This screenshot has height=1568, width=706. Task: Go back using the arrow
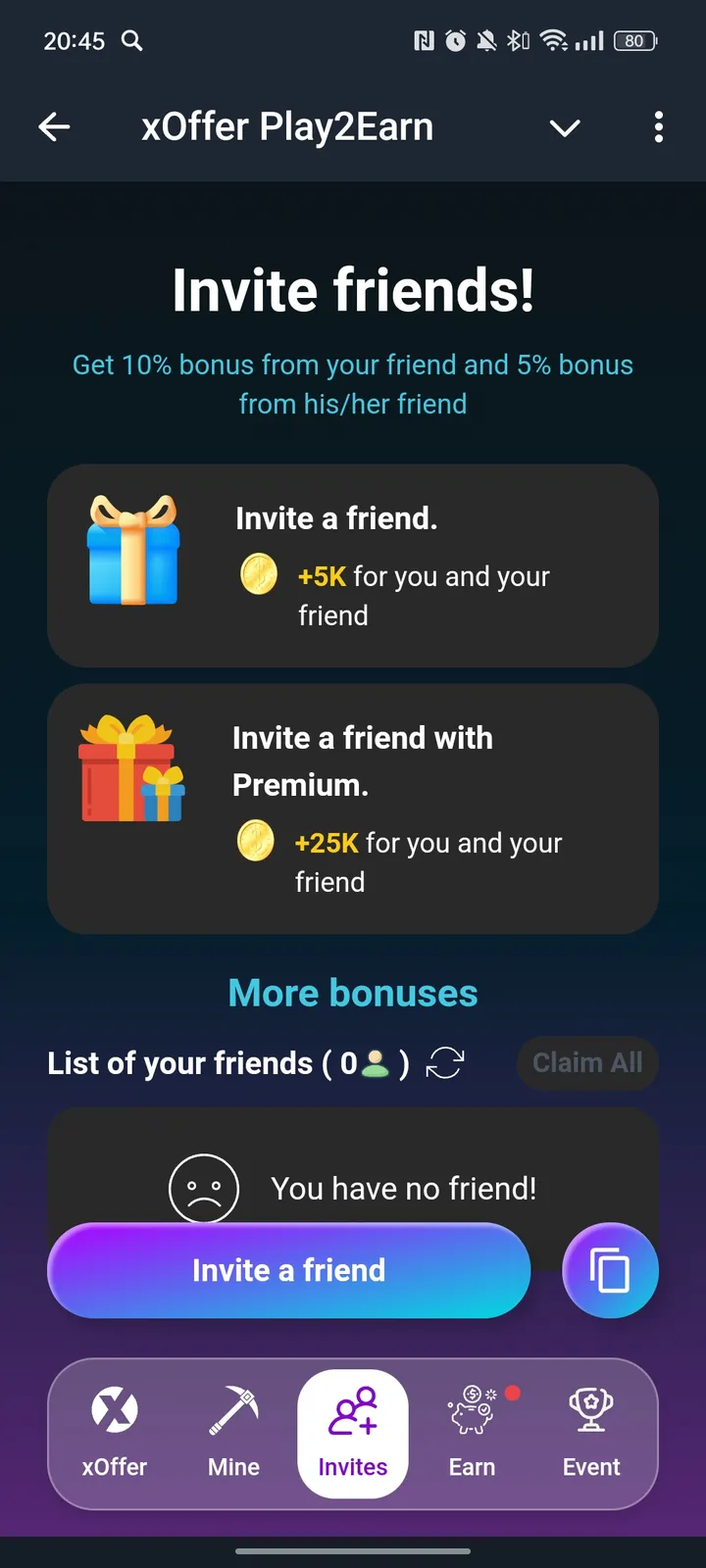pyautogui.click(x=54, y=126)
